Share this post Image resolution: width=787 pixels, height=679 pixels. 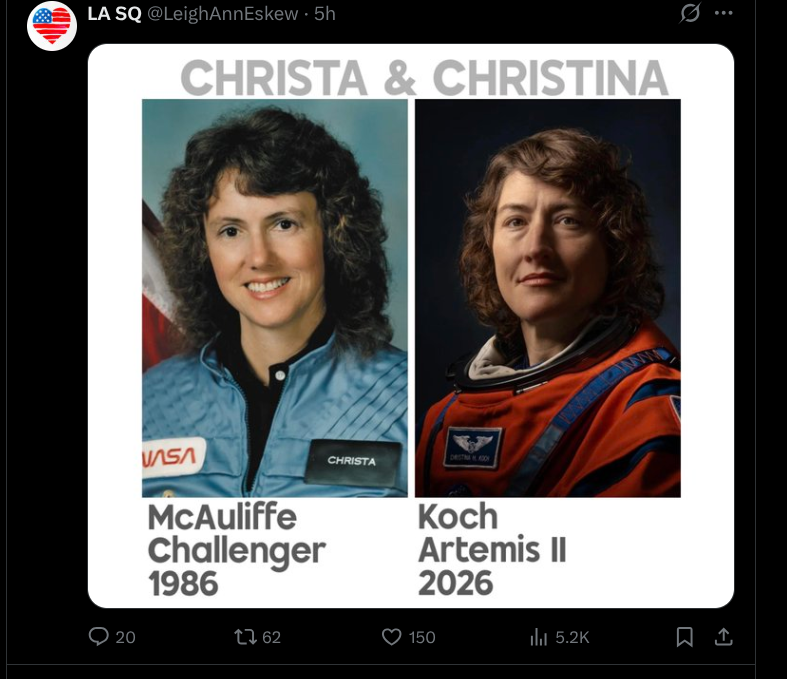pyautogui.click(x=724, y=637)
